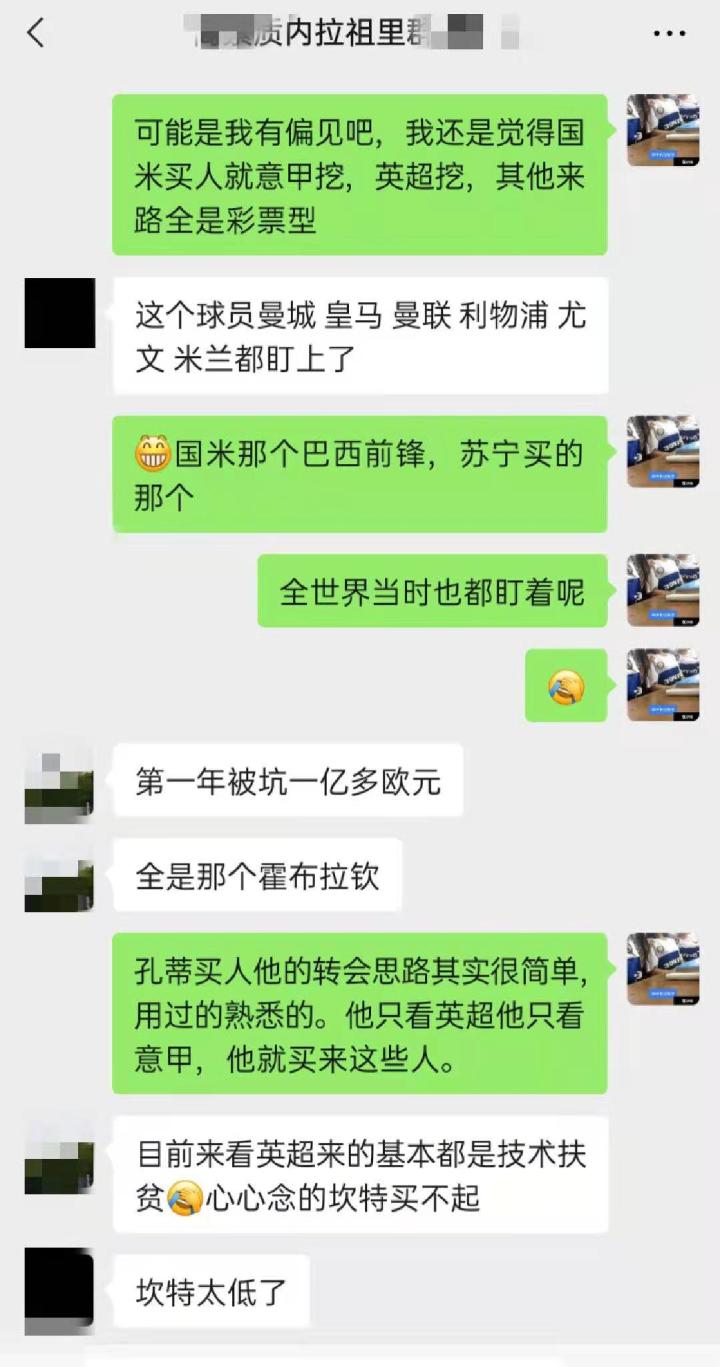Open the chat's three-dot options menu
720x1367 pixels.
669,34
